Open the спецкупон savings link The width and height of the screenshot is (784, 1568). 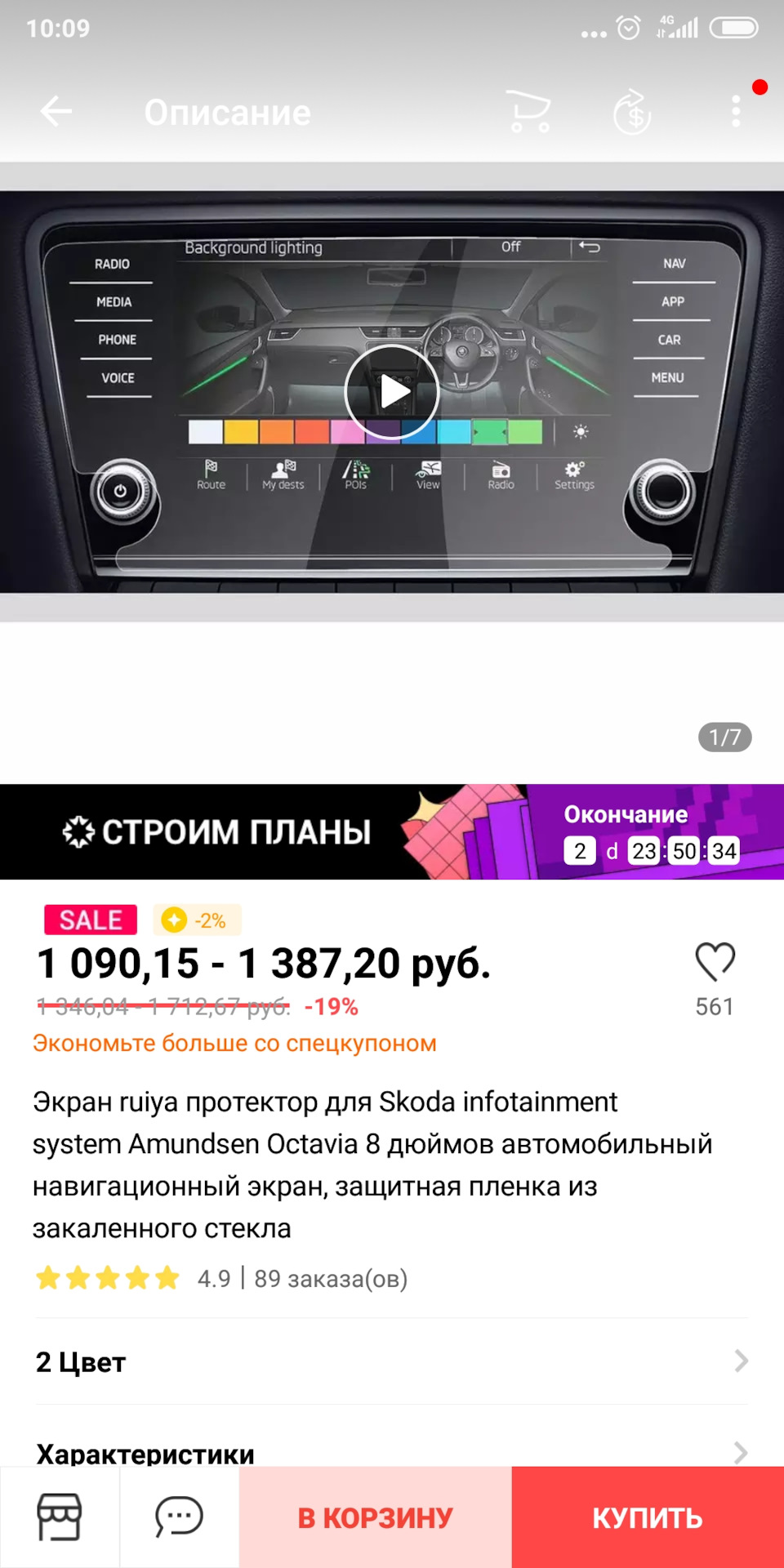click(234, 1044)
